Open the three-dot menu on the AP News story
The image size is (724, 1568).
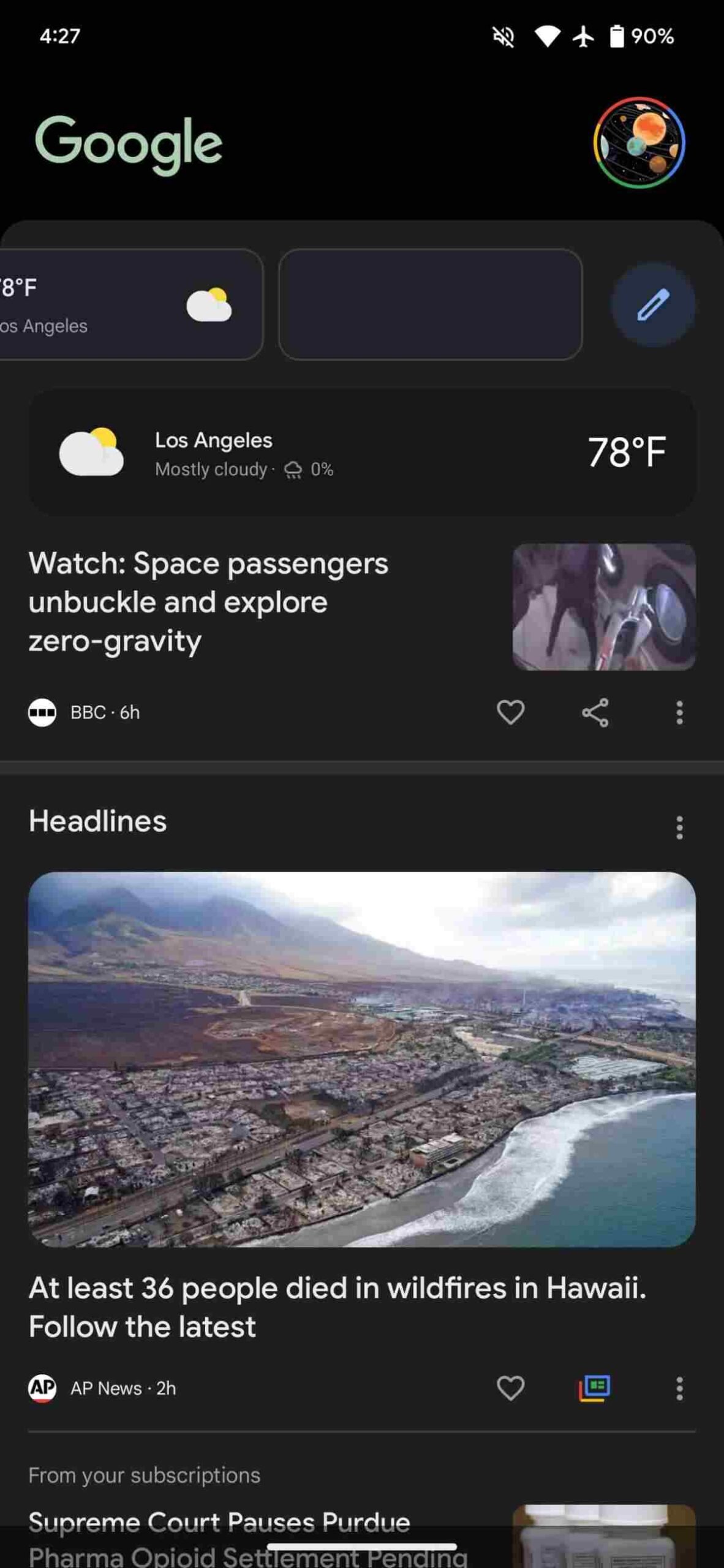[679, 1389]
